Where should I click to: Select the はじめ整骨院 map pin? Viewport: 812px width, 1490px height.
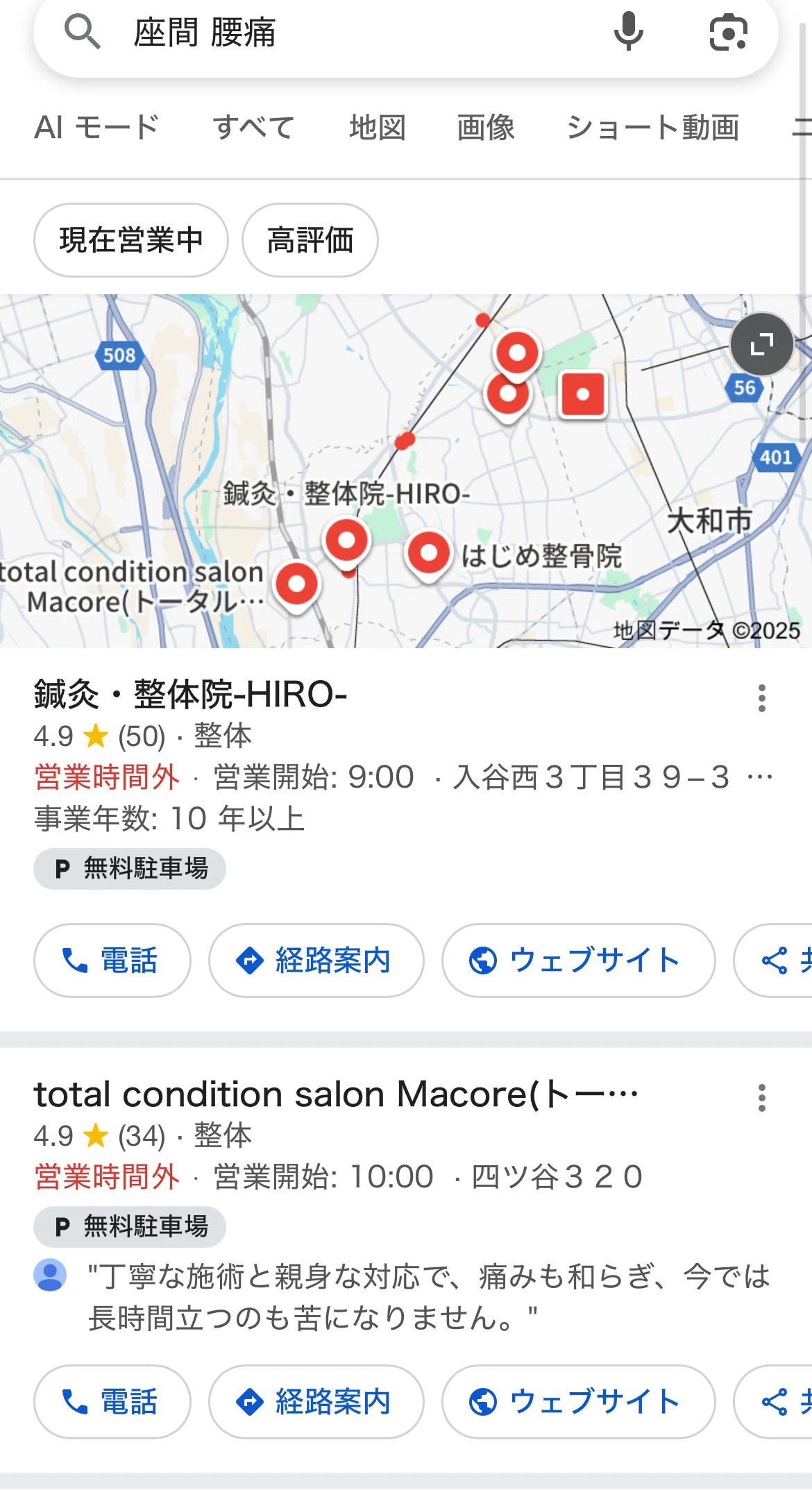click(428, 553)
